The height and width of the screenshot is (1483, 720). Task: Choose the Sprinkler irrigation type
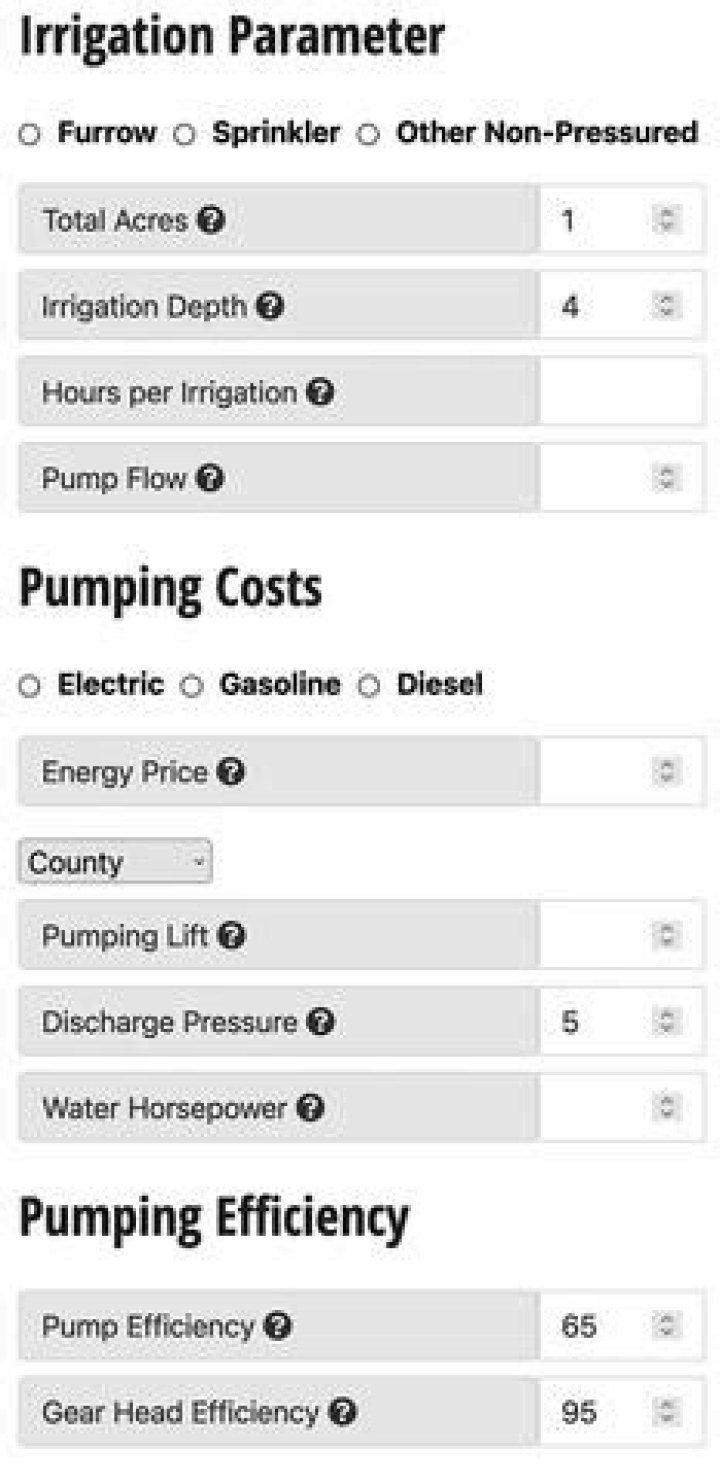coord(182,132)
